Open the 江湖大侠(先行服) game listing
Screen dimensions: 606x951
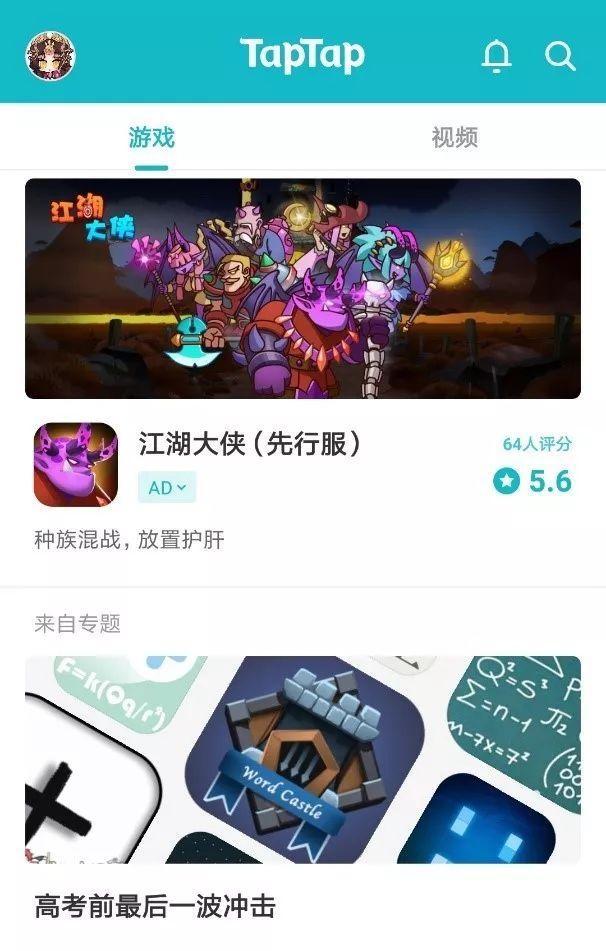pos(250,444)
